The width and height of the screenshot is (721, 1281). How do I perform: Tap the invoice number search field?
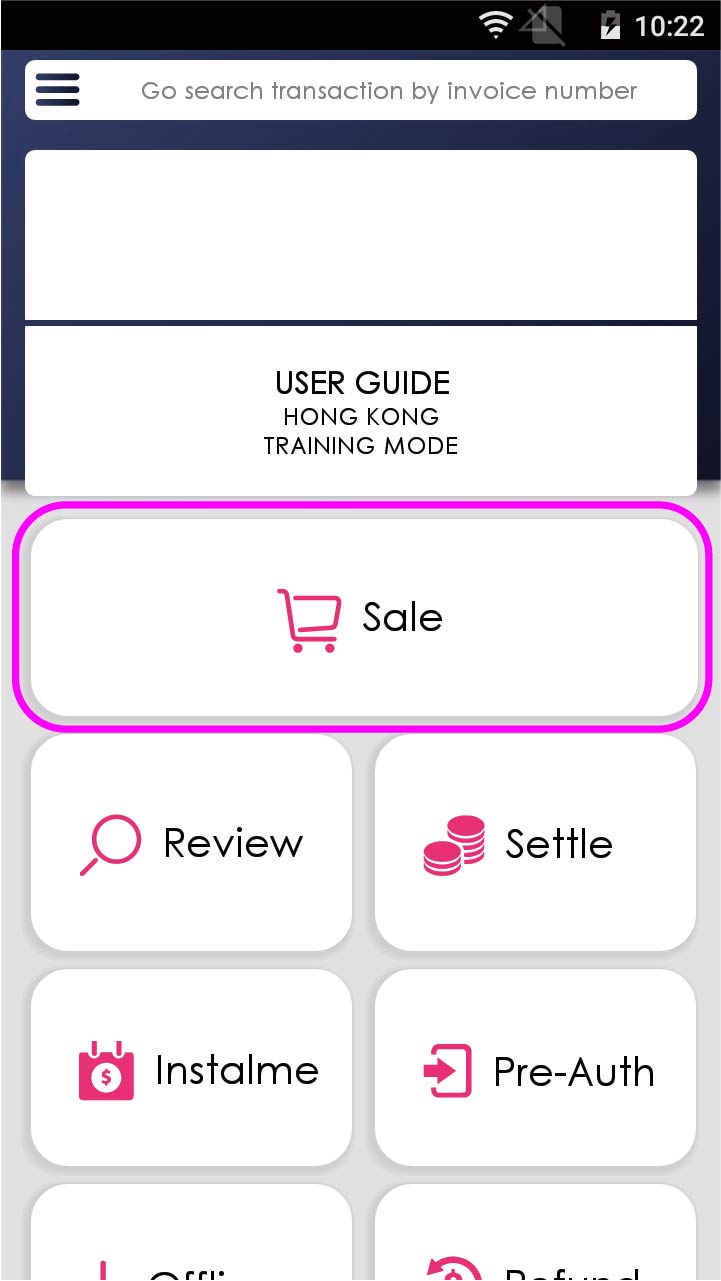click(x=388, y=91)
